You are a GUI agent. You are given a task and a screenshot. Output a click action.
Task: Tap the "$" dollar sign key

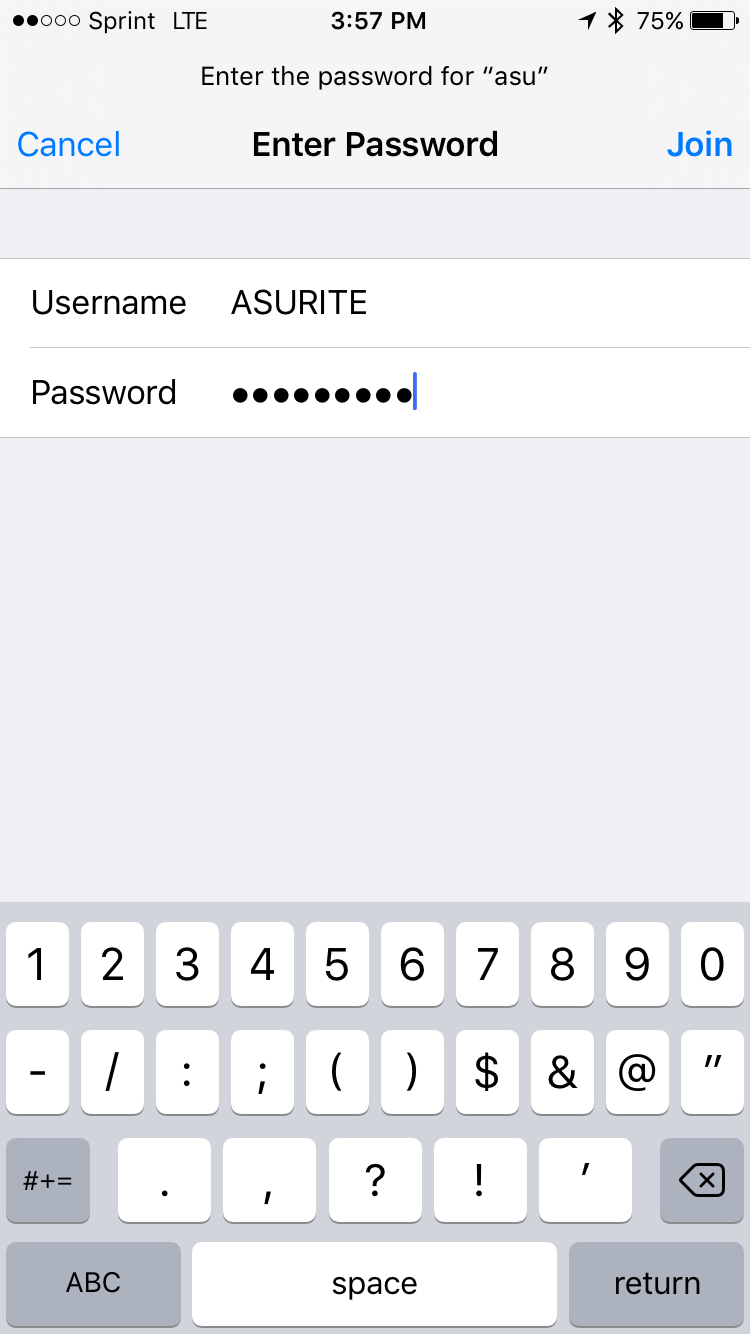(x=487, y=1072)
